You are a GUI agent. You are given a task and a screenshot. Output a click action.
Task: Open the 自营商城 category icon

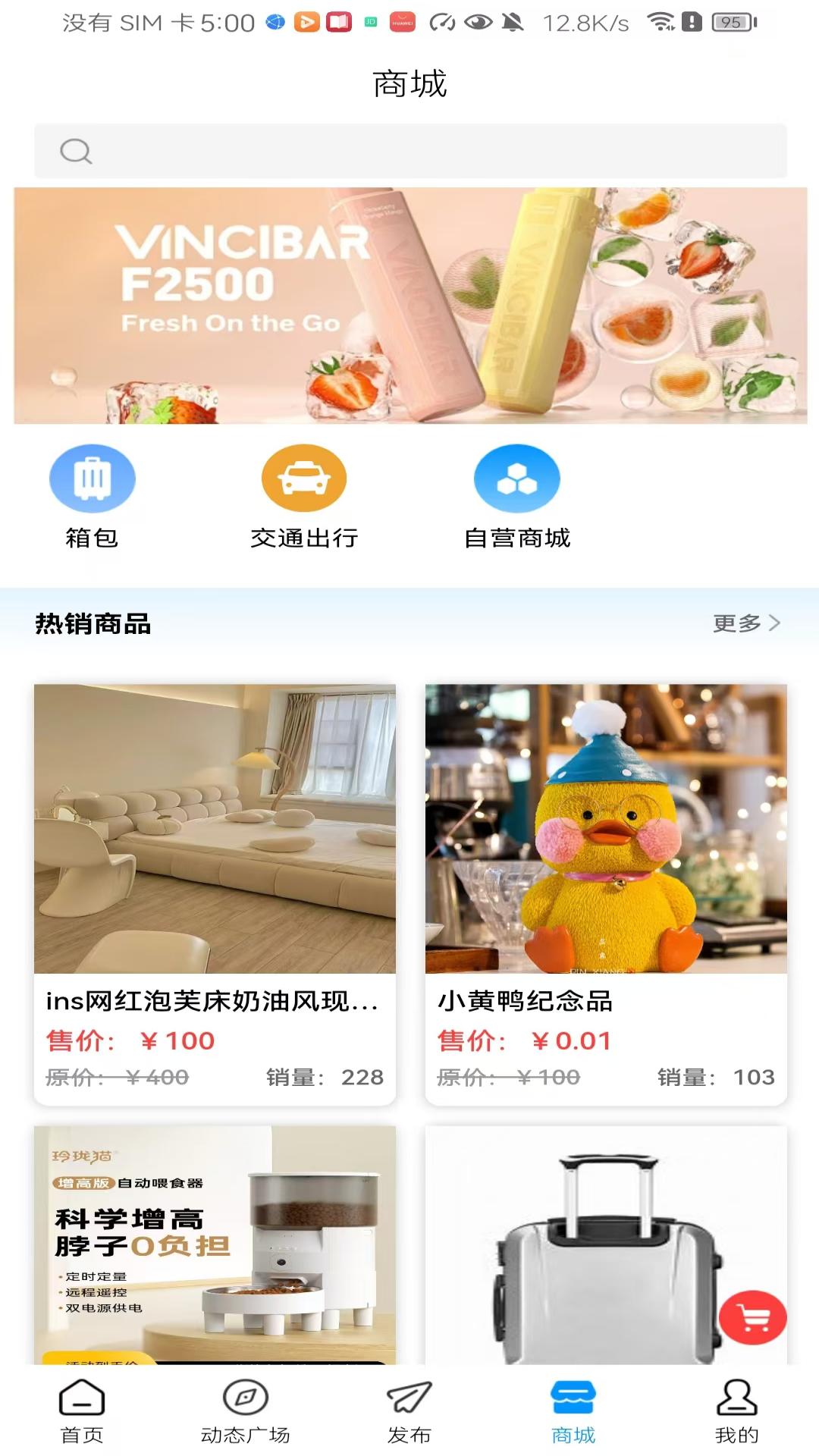coord(516,479)
